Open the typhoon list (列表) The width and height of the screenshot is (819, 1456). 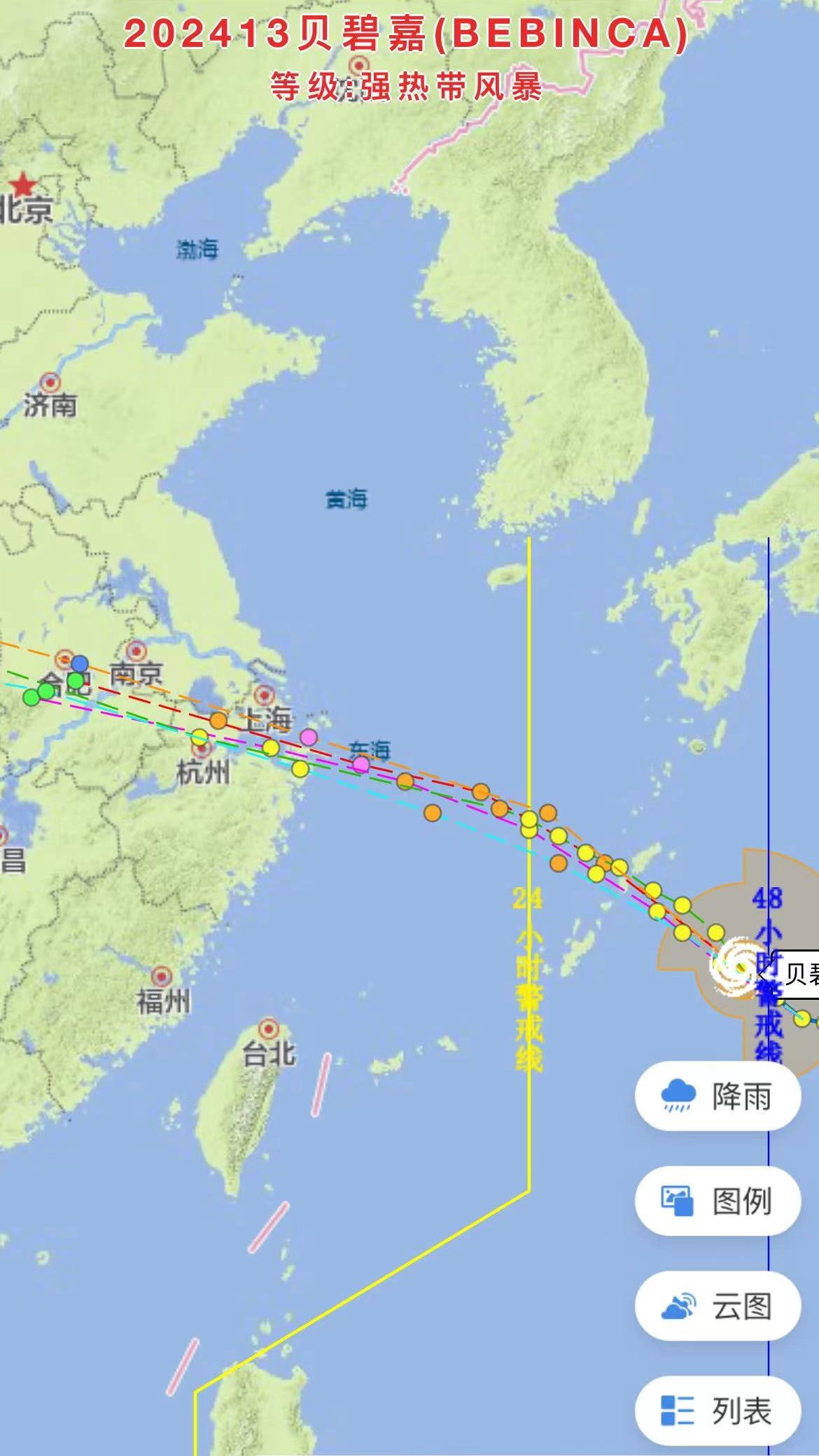[717, 1411]
